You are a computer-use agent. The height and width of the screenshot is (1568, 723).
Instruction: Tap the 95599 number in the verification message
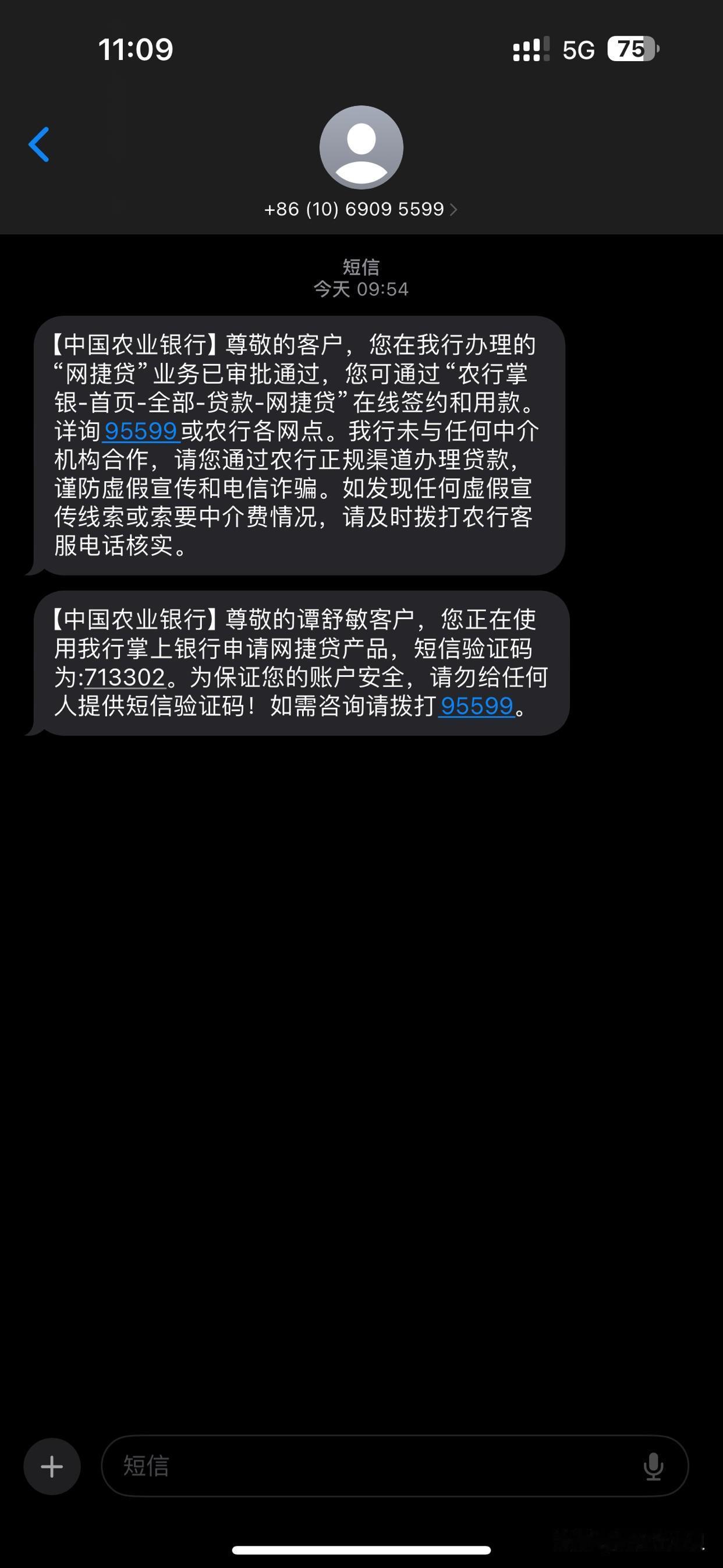476,706
